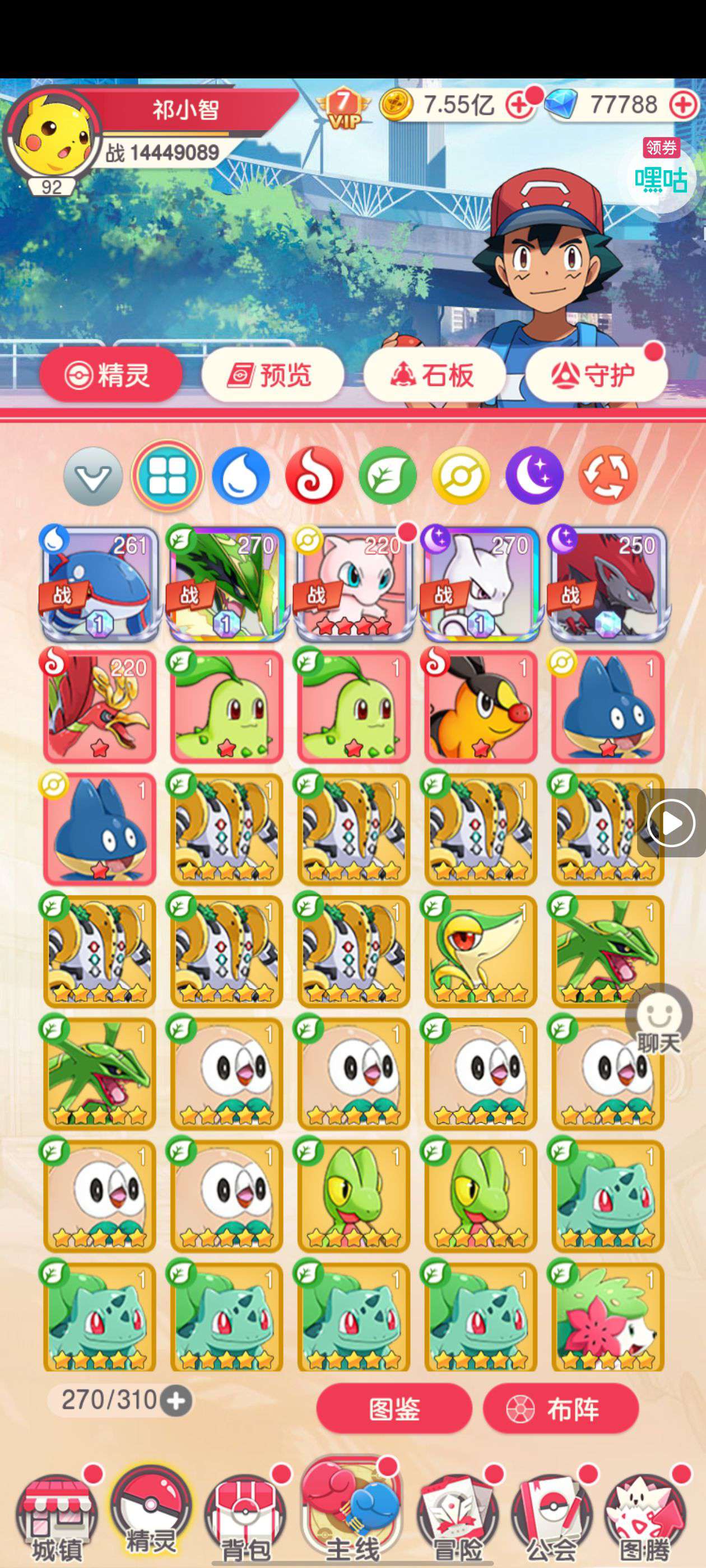The width and height of the screenshot is (706, 1568).
Task: Filter sprites by fire type
Action: coord(314,475)
